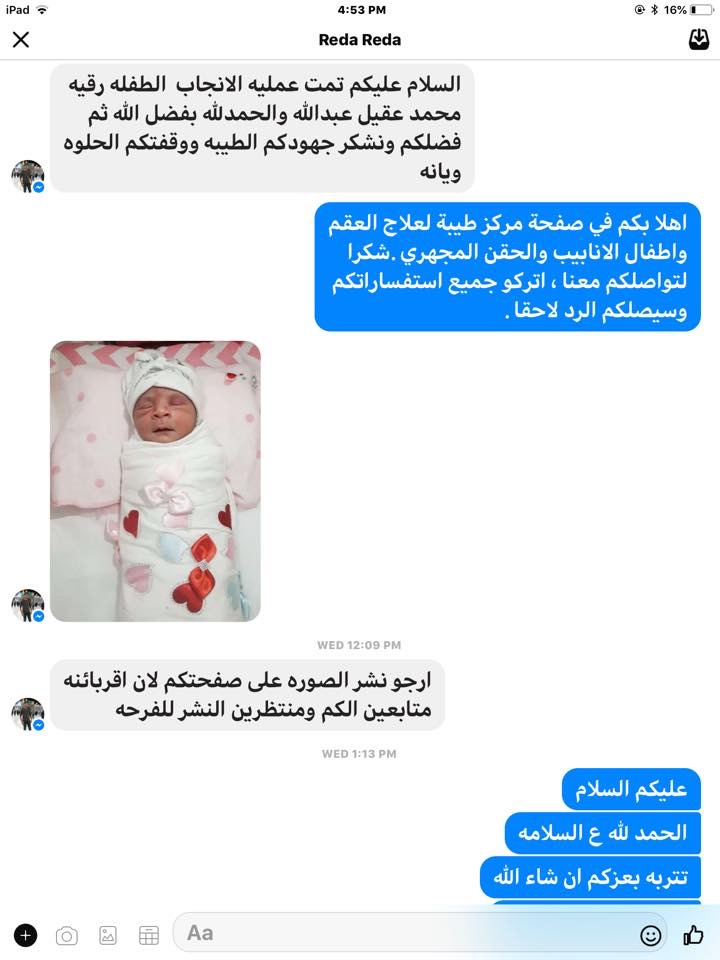Viewport: 720px width, 960px height.
Task: Open the saved replies icon
Action: coord(149,935)
